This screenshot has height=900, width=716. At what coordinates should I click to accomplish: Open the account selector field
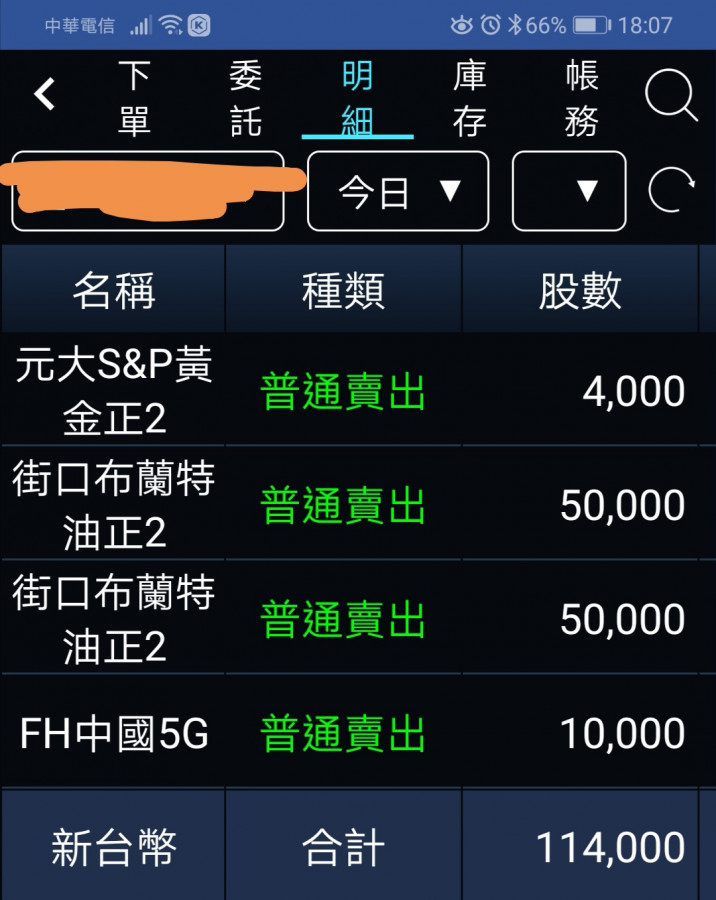pyautogui.click(x=148, y=192)
